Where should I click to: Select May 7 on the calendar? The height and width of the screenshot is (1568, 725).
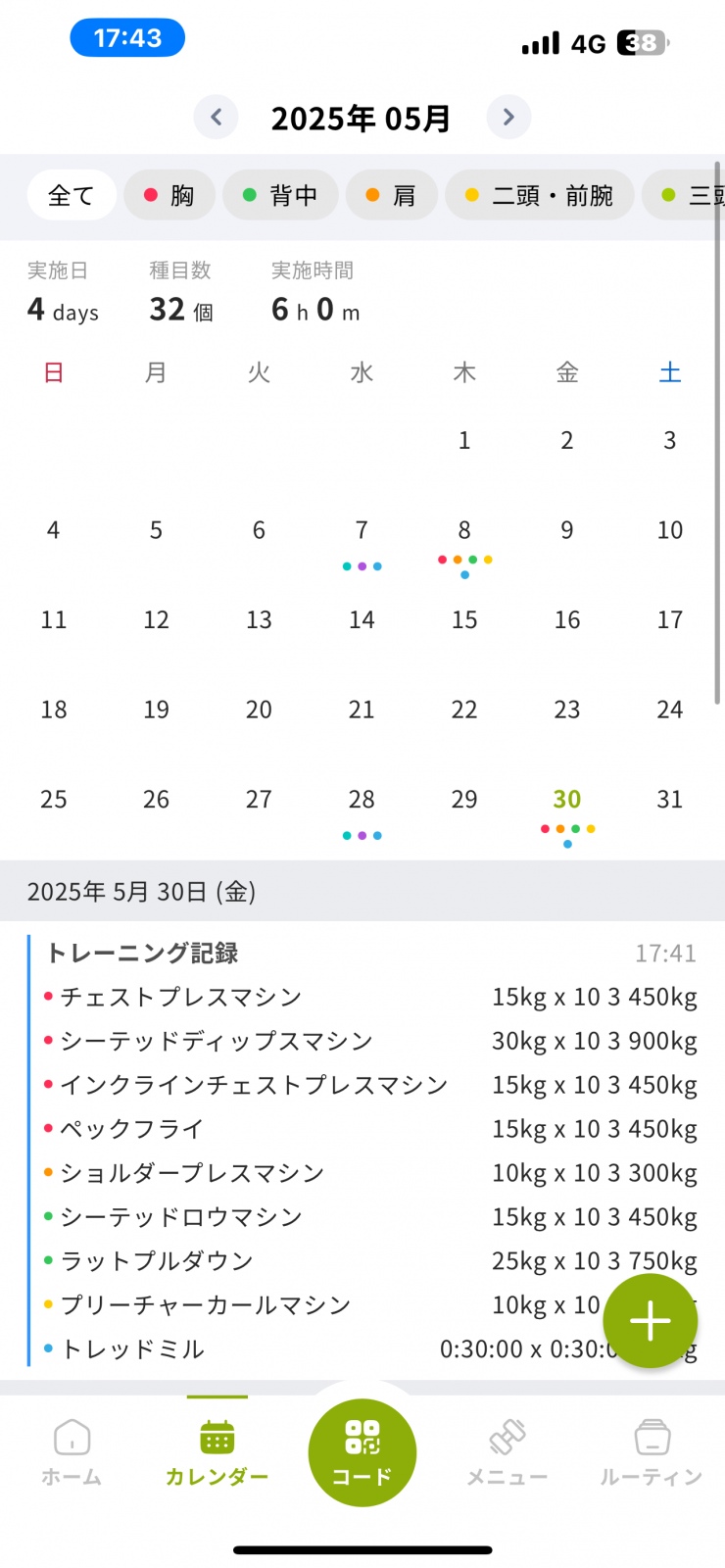[x=362, y=544]
